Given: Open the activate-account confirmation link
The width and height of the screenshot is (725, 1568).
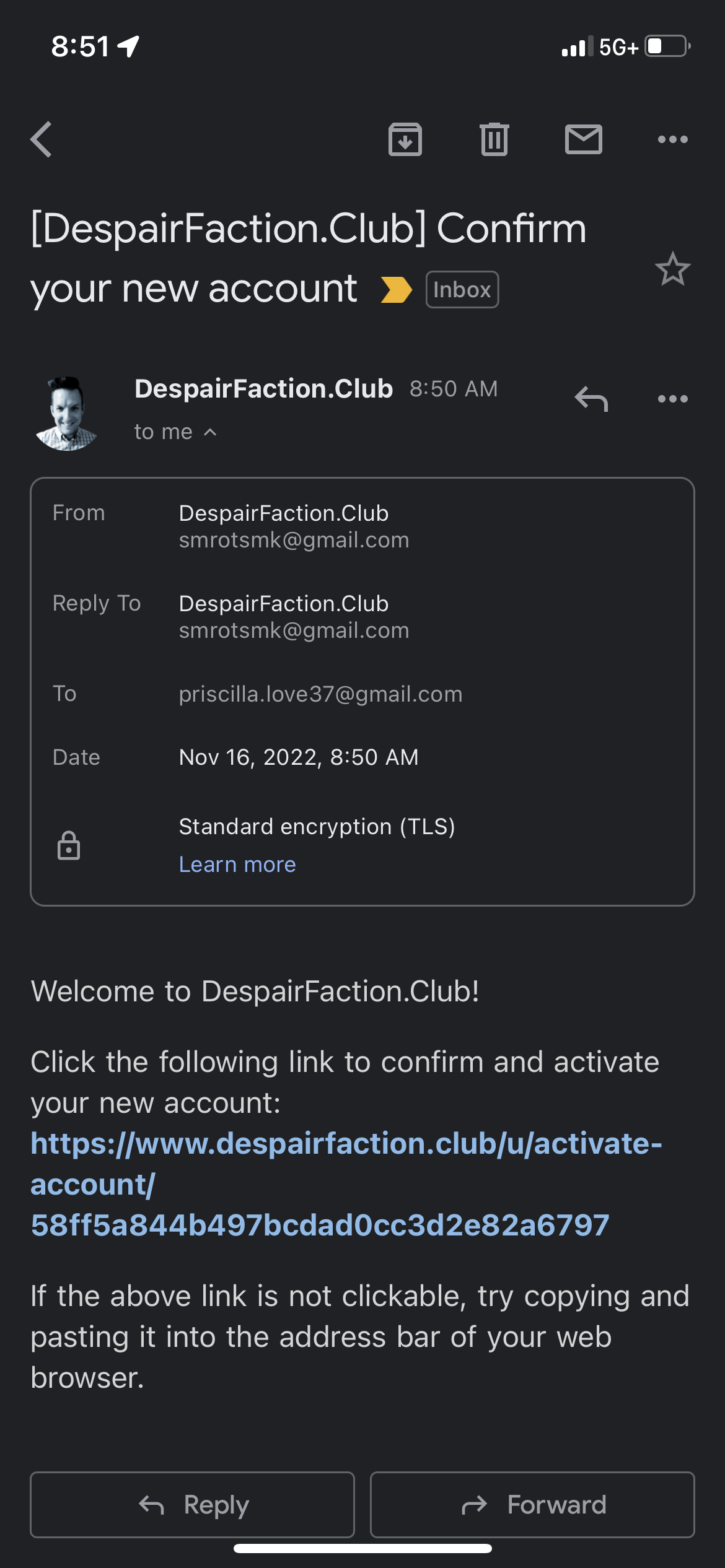Looking at the screenshot, I should tap(346, 1184).
